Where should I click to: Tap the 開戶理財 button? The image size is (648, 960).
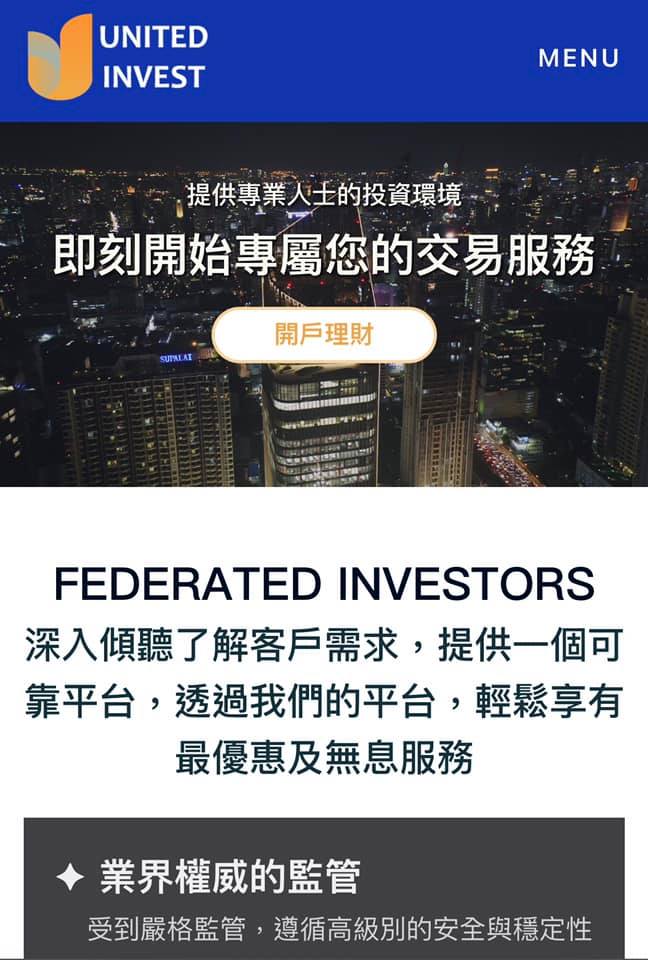pos(324,335)
